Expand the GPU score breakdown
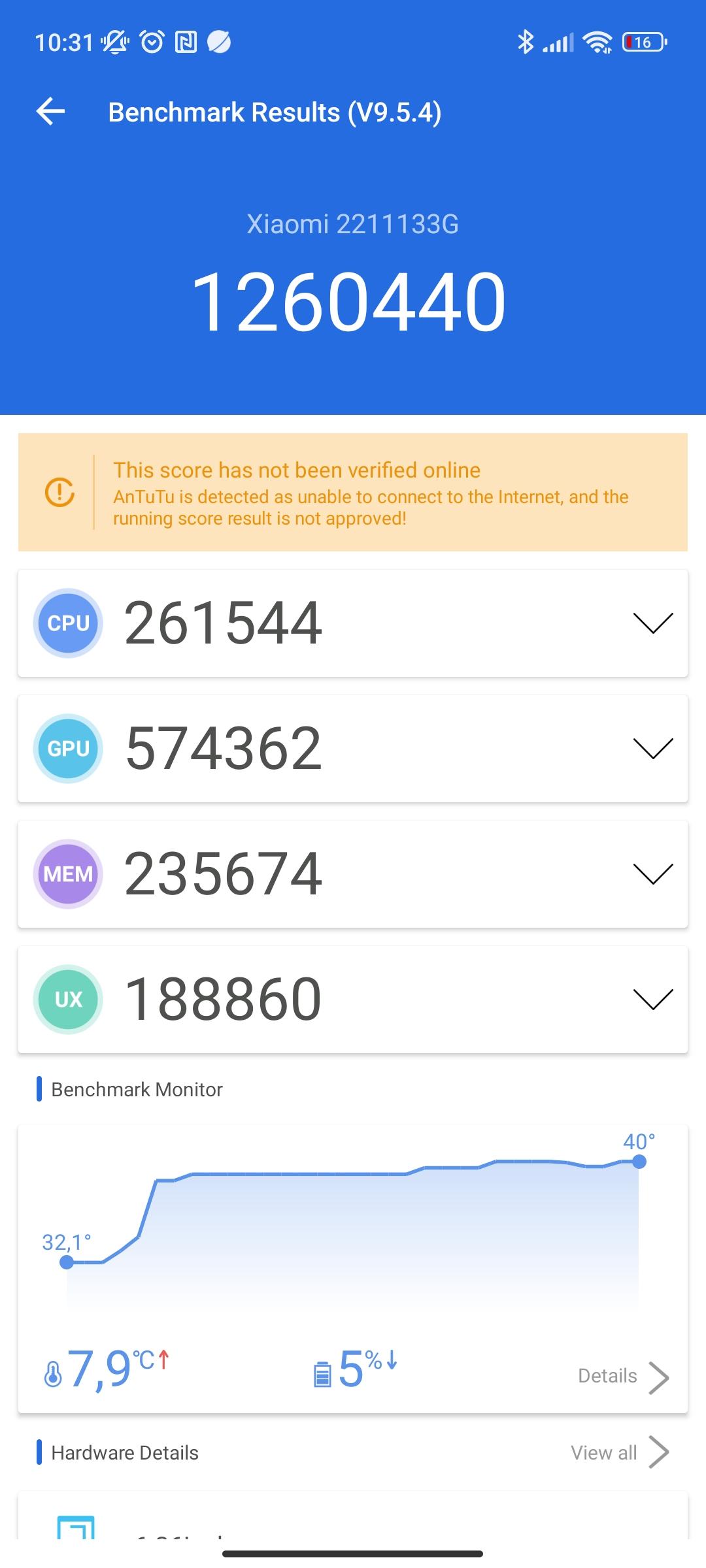Screen dimensions: 706x1568 (x=653, y=748)
